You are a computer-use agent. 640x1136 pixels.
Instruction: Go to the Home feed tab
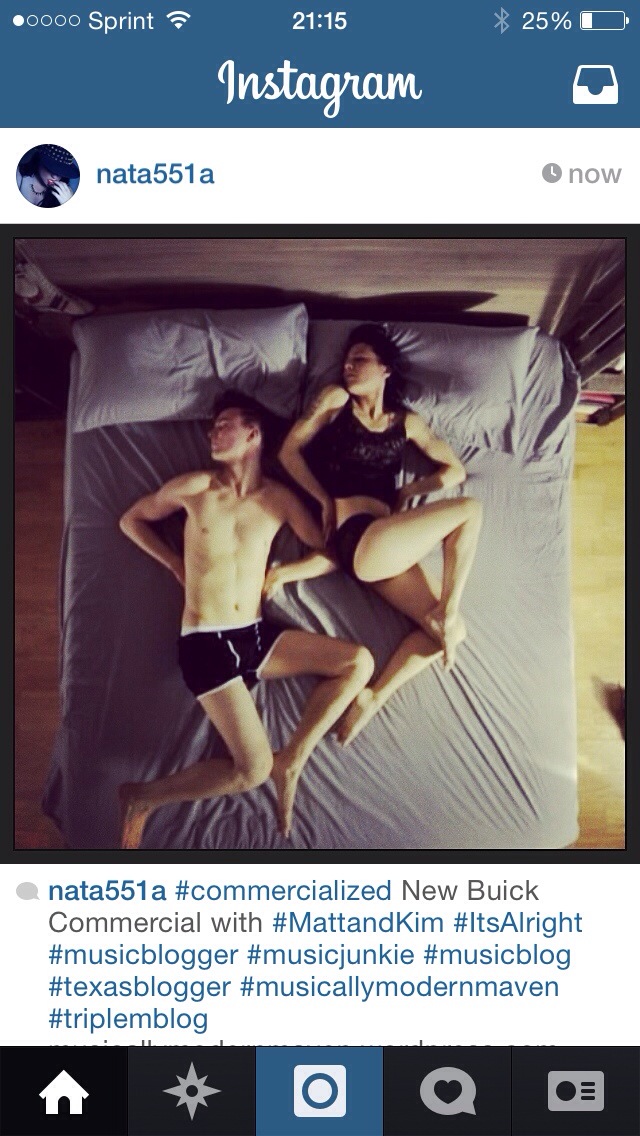[64, 1091]
